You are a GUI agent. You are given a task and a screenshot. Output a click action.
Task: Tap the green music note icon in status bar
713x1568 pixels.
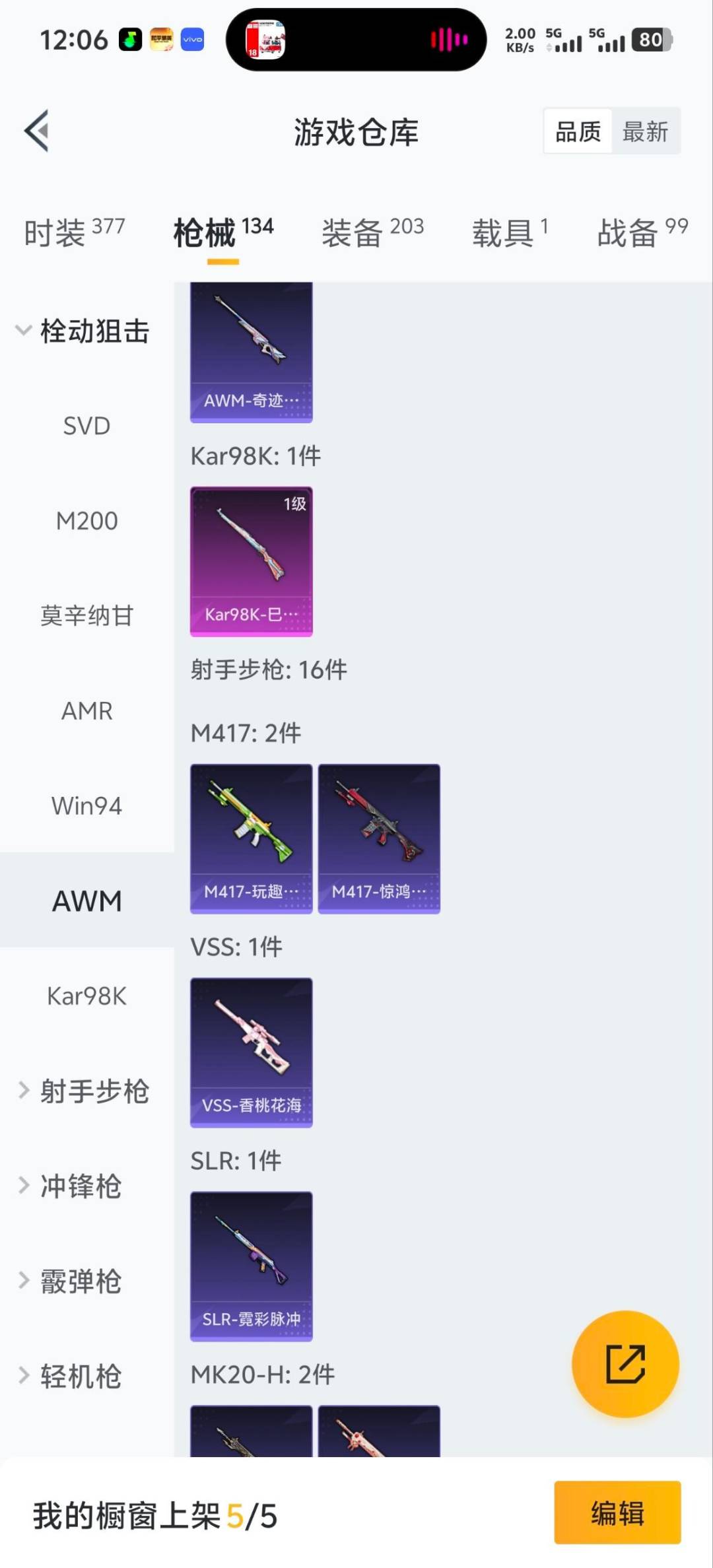click(x=130, y=40)
